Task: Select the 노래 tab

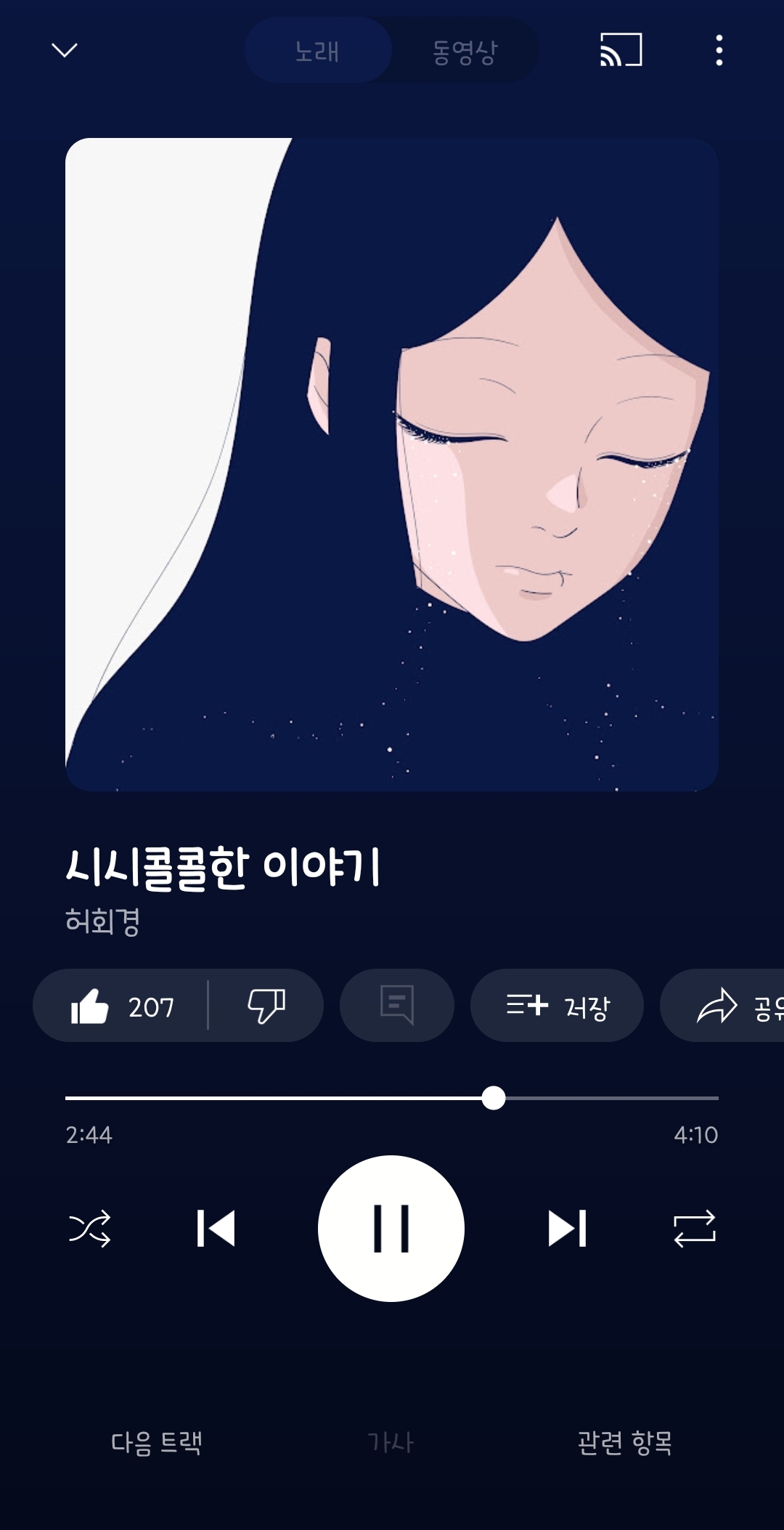Action: click(x=318, y=51)
